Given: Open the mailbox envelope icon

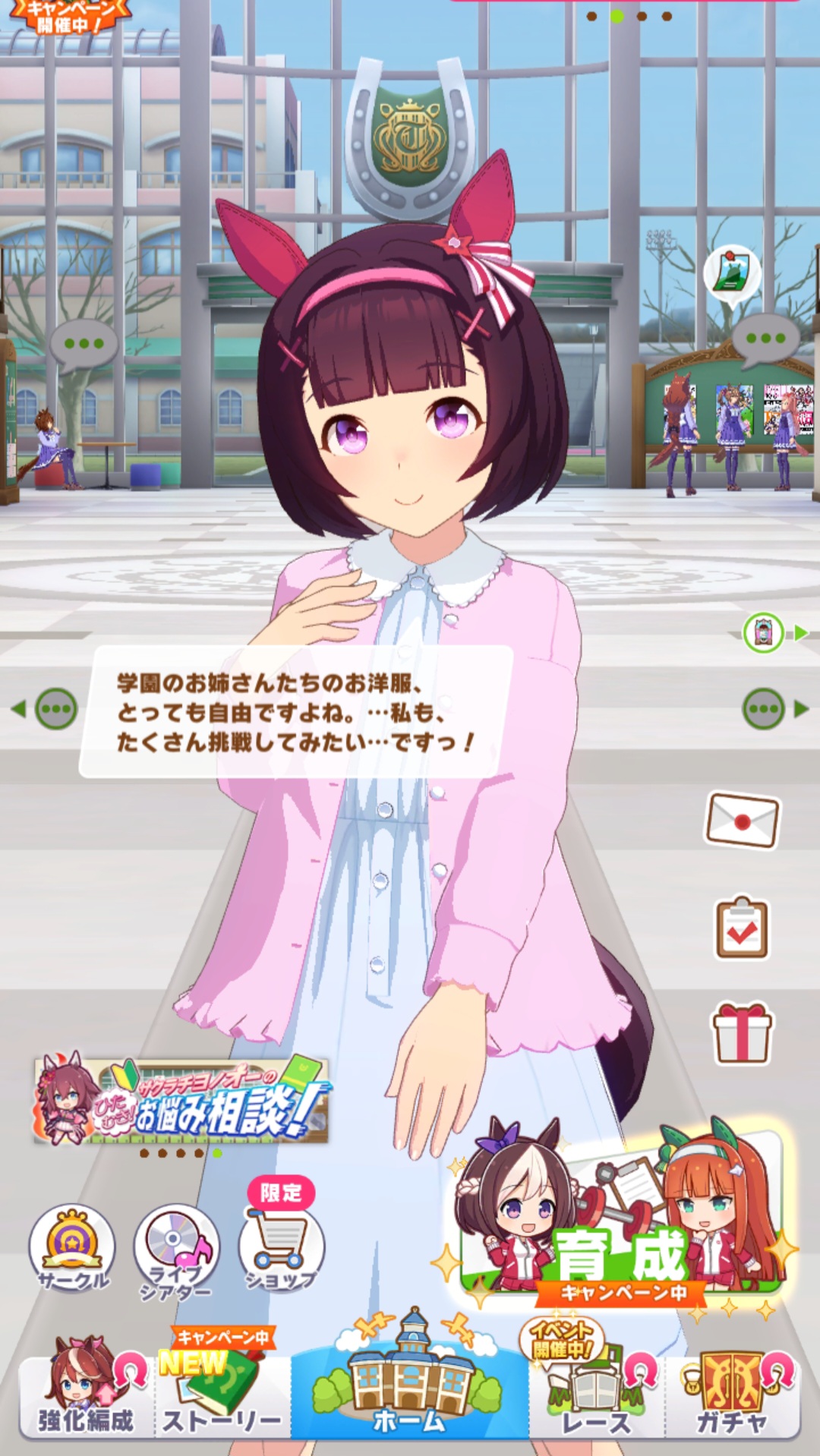Looking at the screenshot, I should [743, 820].
